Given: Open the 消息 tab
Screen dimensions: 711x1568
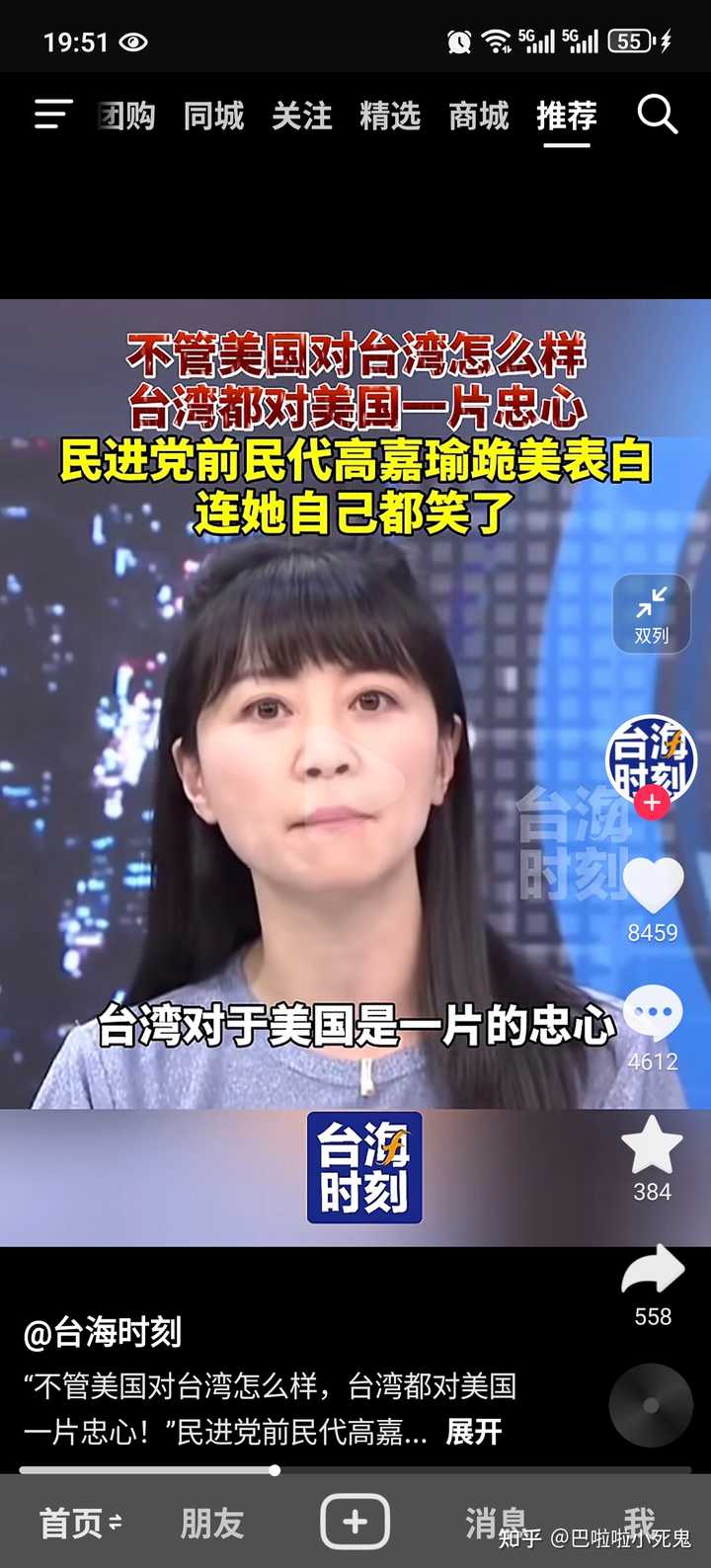Looking at the screenshot, I should 497,1523.
